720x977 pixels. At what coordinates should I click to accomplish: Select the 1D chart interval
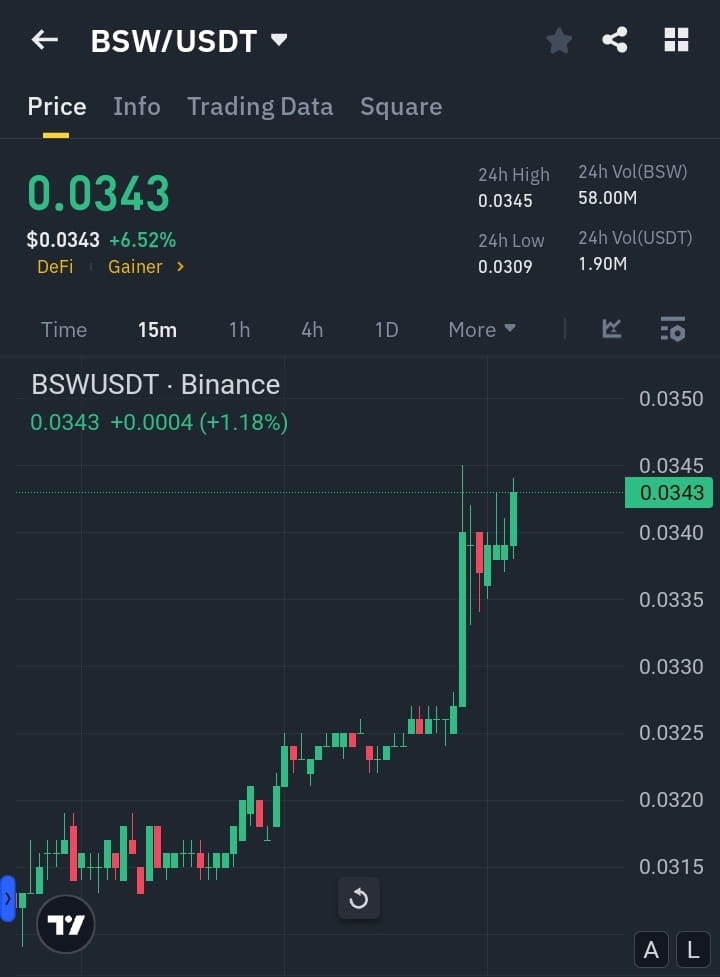pyautogui.click(x=386, y=329)
